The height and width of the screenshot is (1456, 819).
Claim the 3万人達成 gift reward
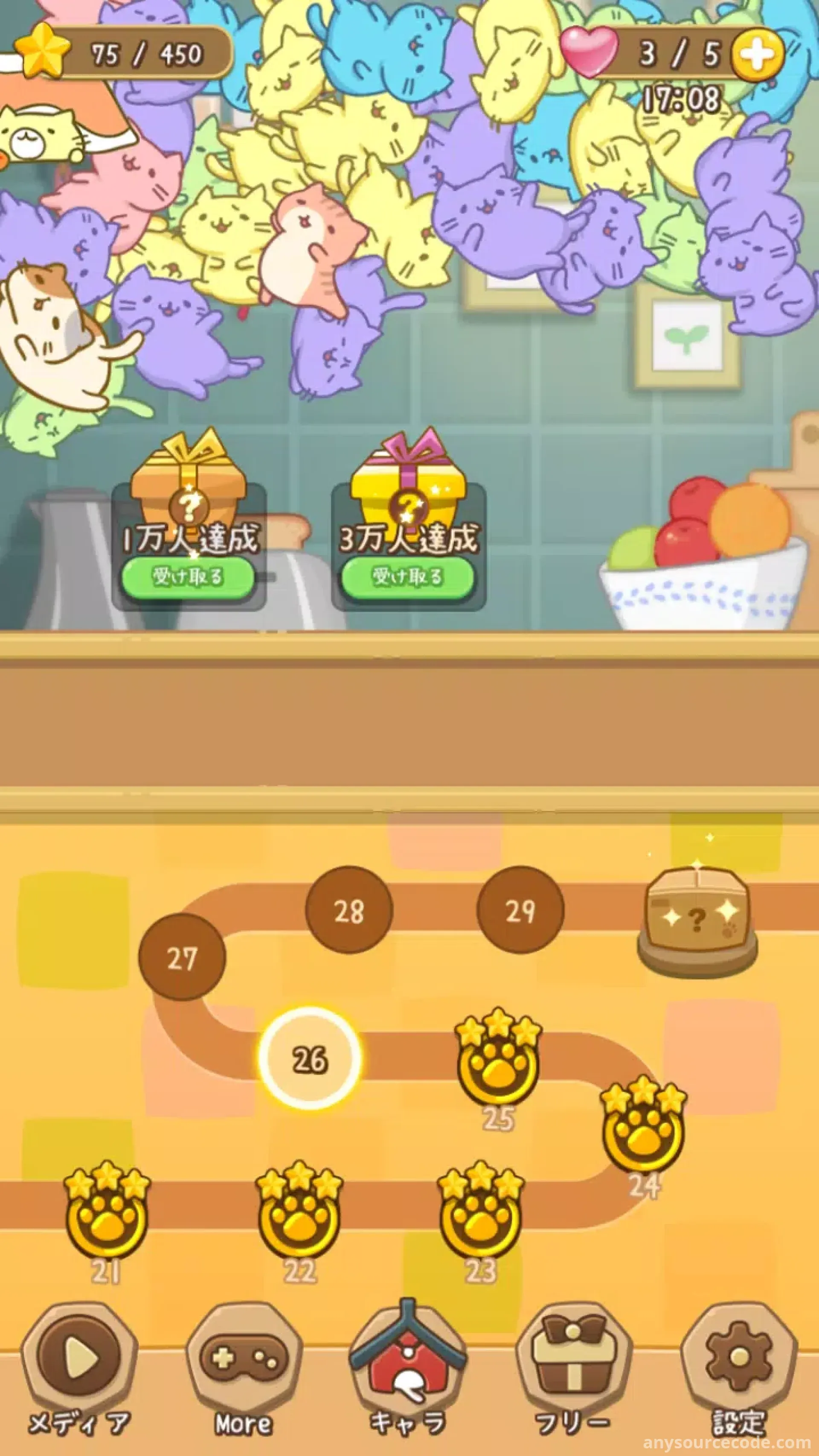coord(407,576)
